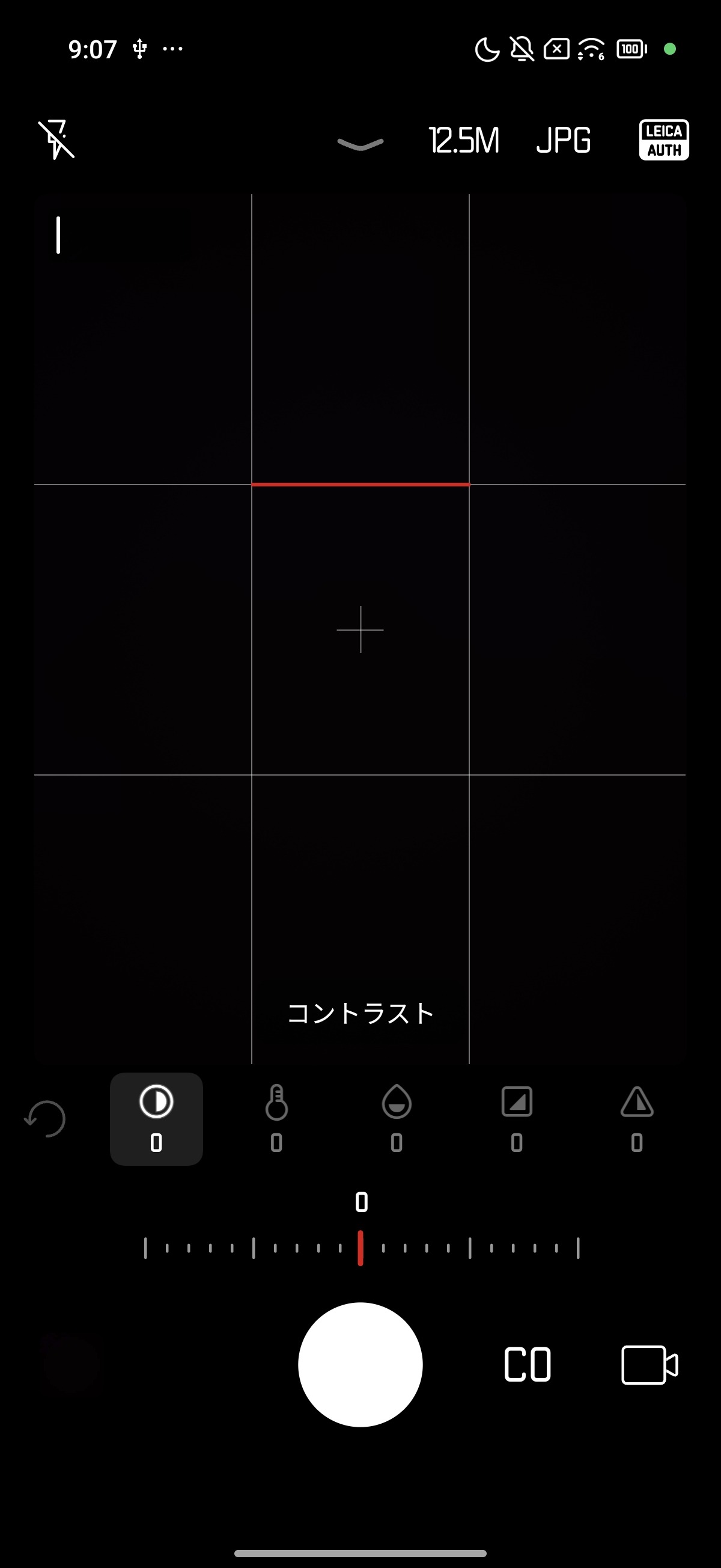Change the 12.5M resolution setting
This screenshot has height=1568, width=721.
464,141
